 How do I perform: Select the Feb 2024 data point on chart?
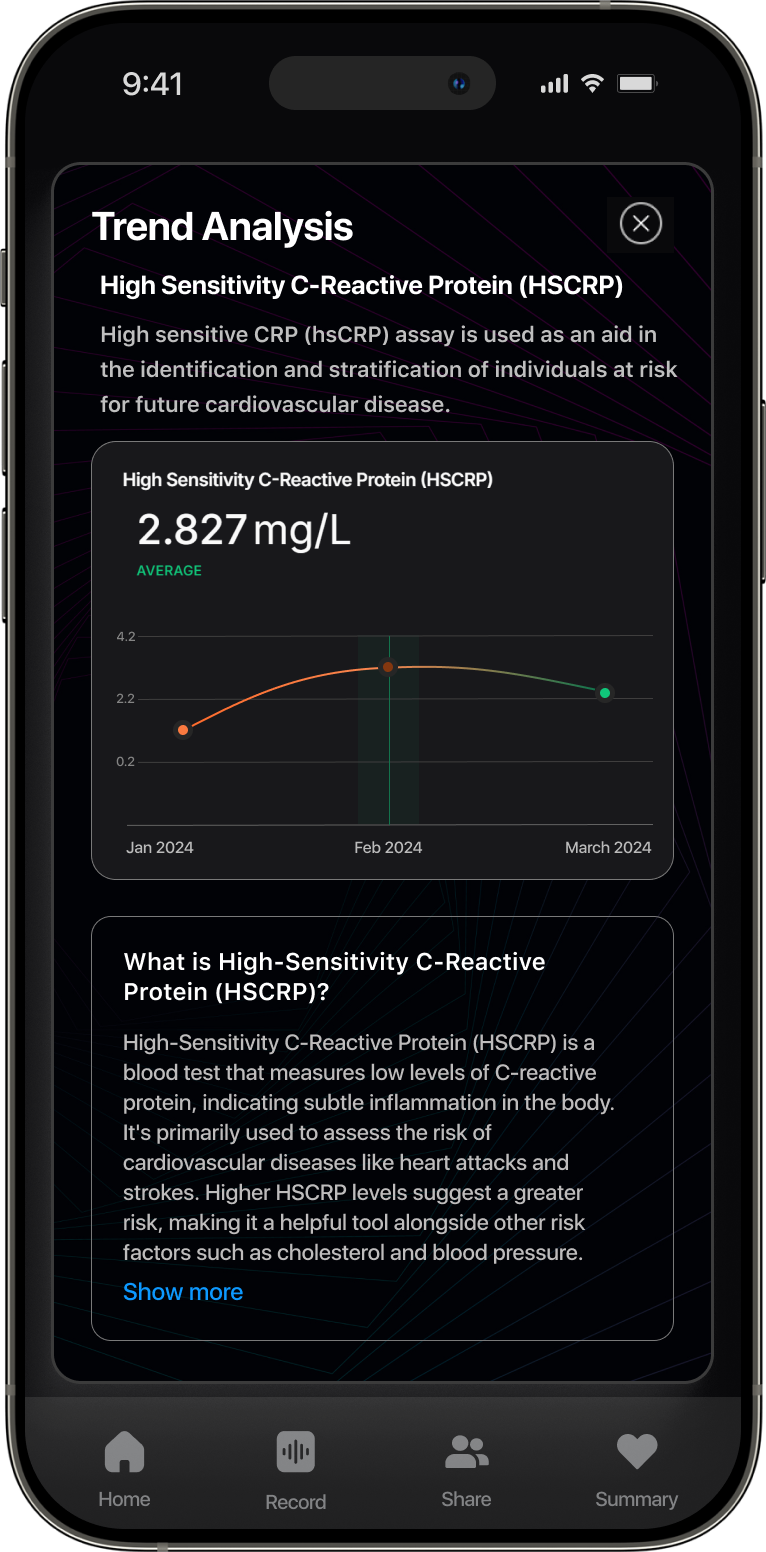pyautogui.click(x=388, y=667)
